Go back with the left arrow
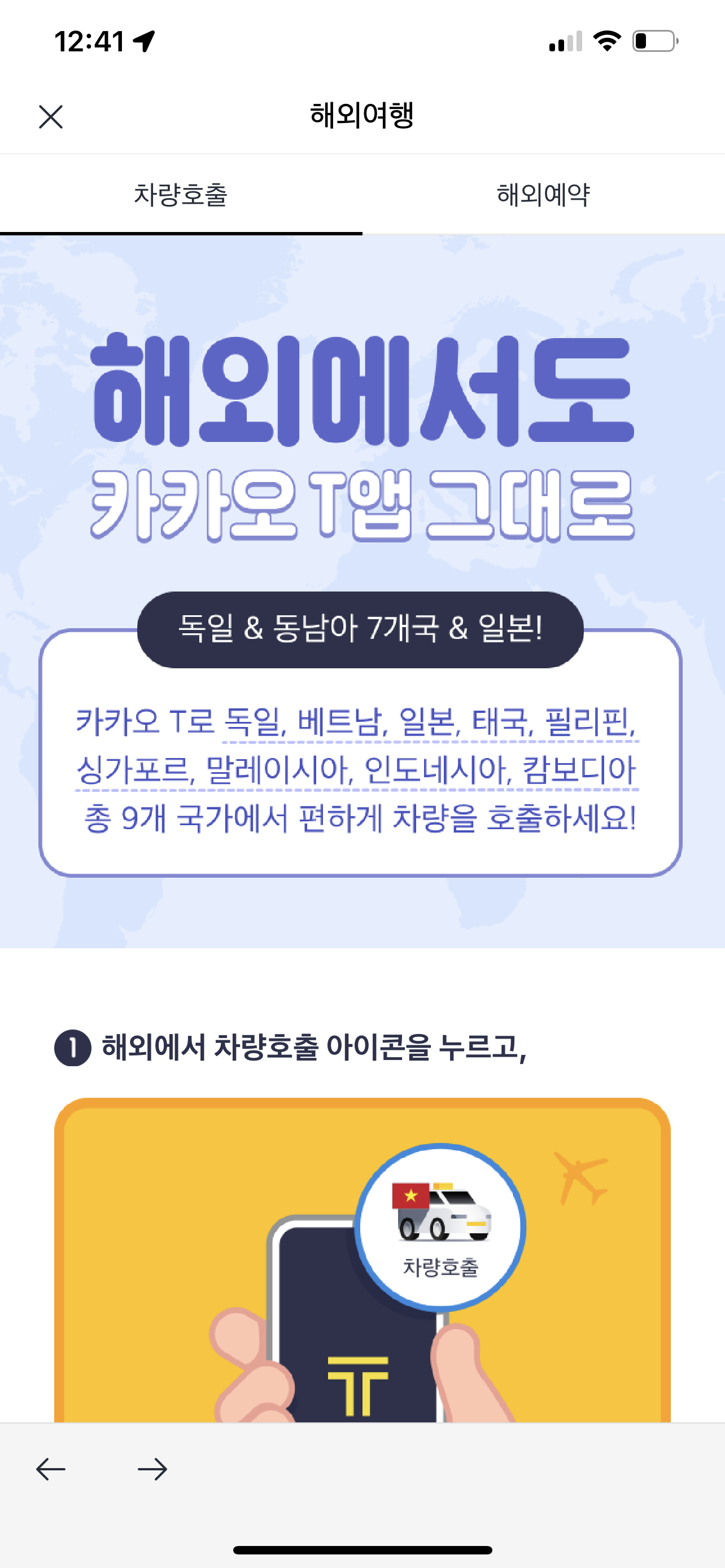This screenshot has height=1568, width=725. (50, 1469)
